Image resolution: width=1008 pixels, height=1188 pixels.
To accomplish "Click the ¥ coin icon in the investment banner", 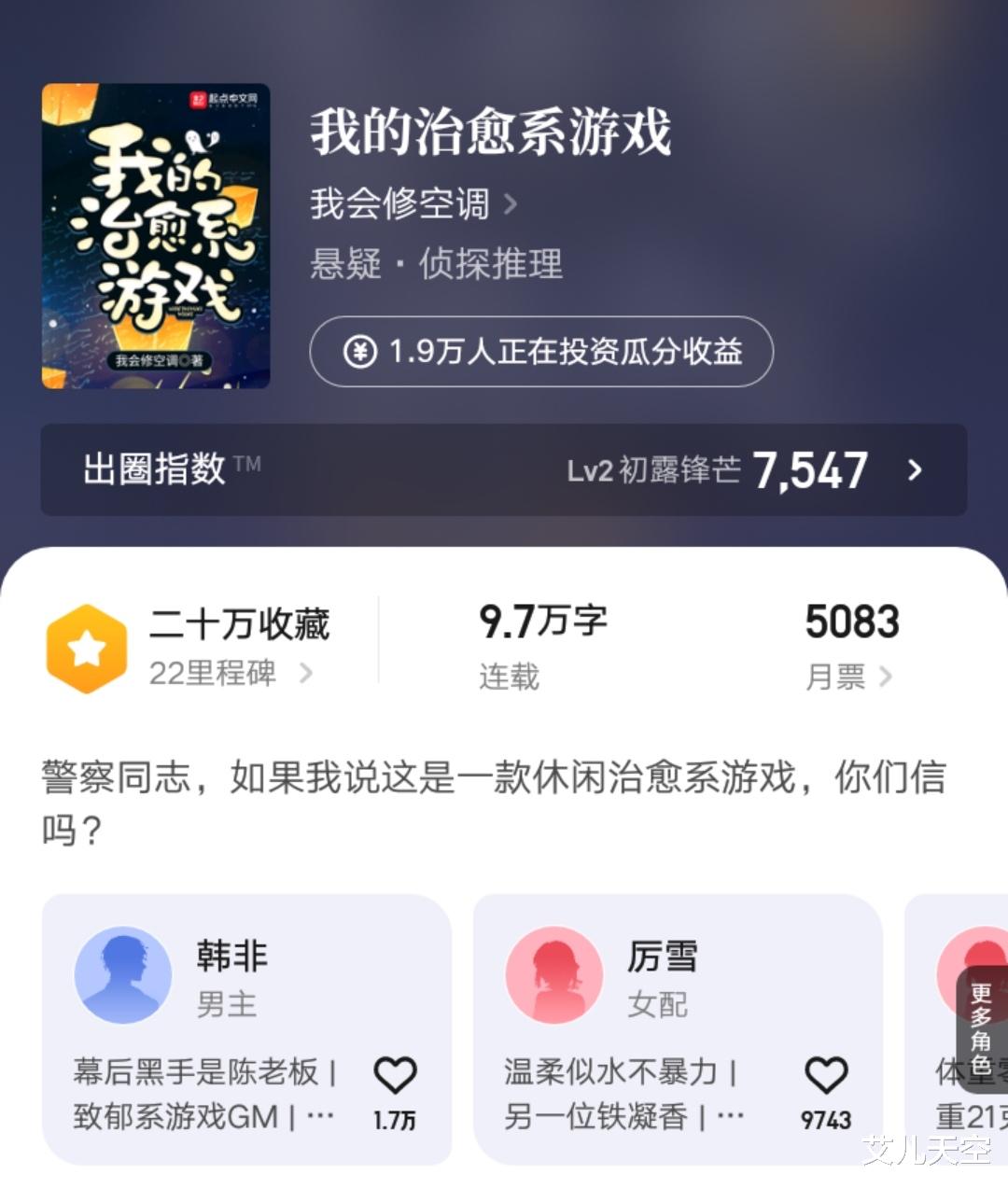I will click(359, 353).
